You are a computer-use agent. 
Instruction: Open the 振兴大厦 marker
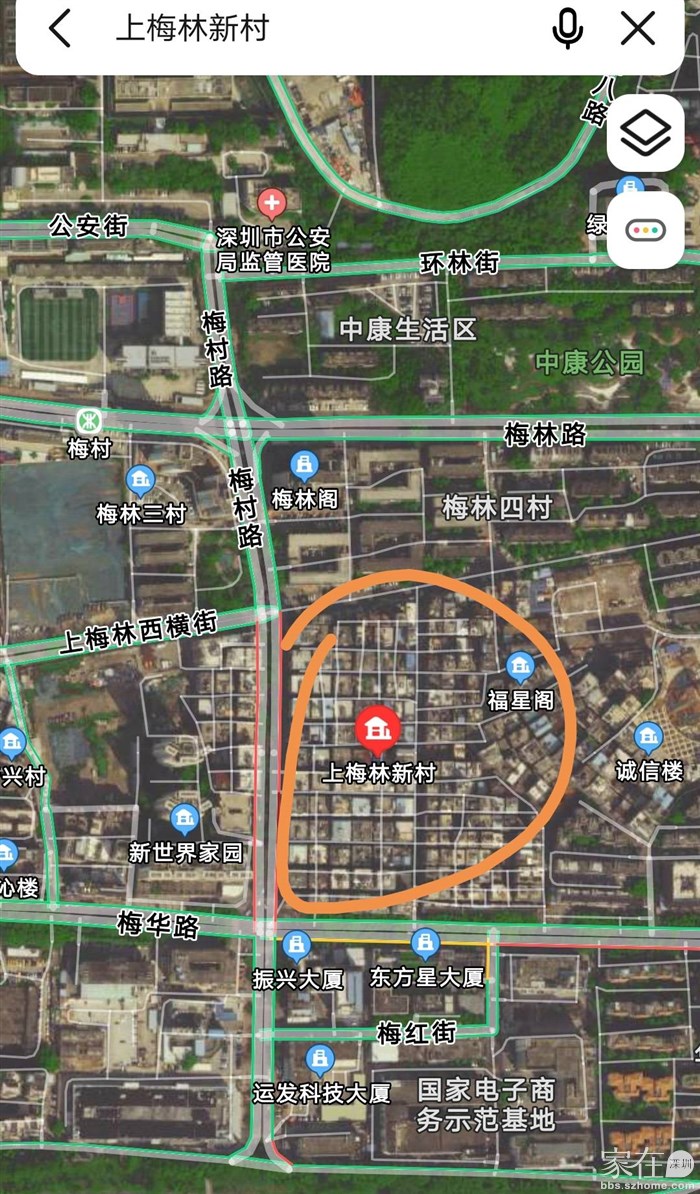click(295, 945)
